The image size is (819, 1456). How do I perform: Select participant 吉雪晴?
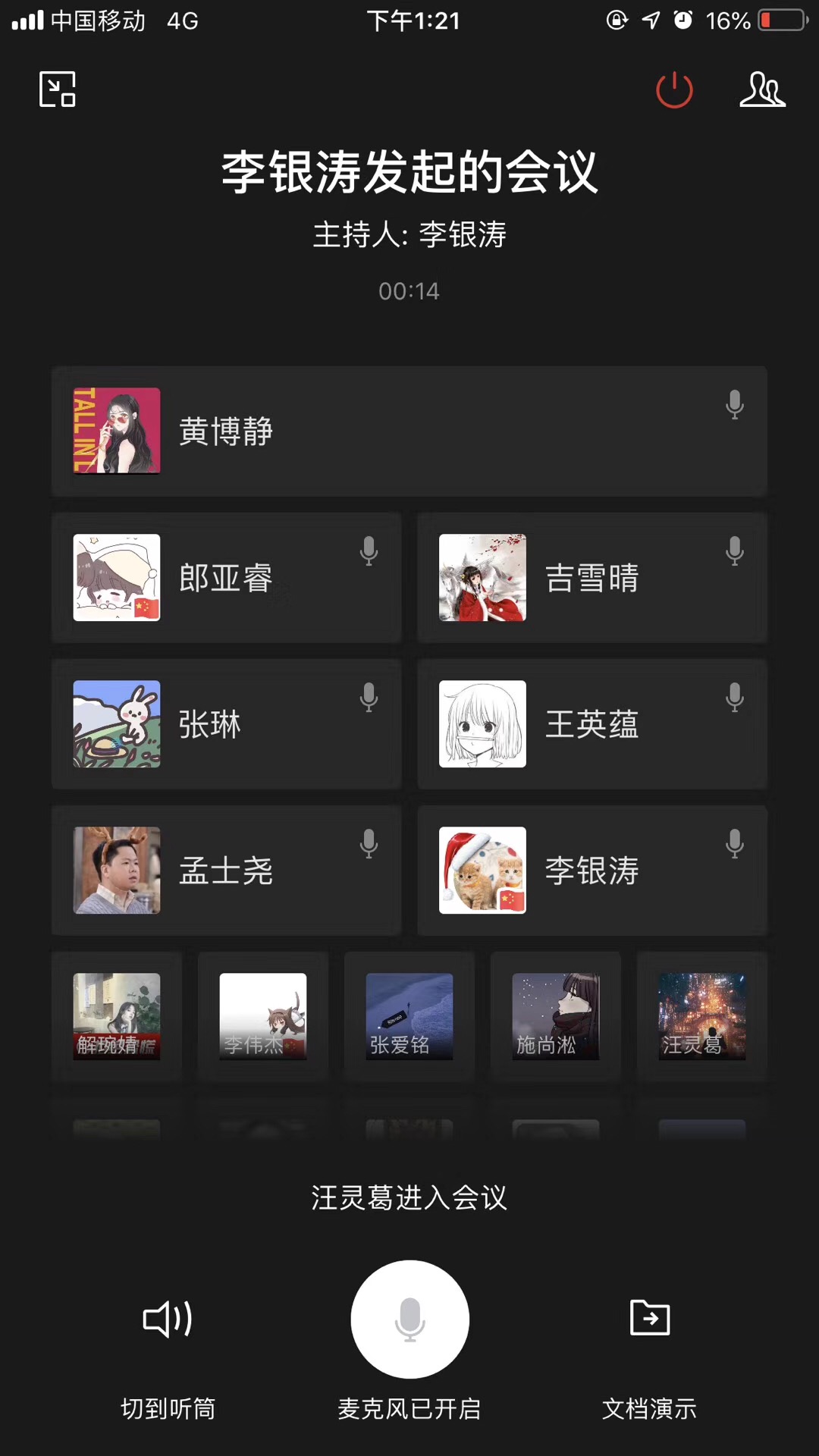pos(591,578)
